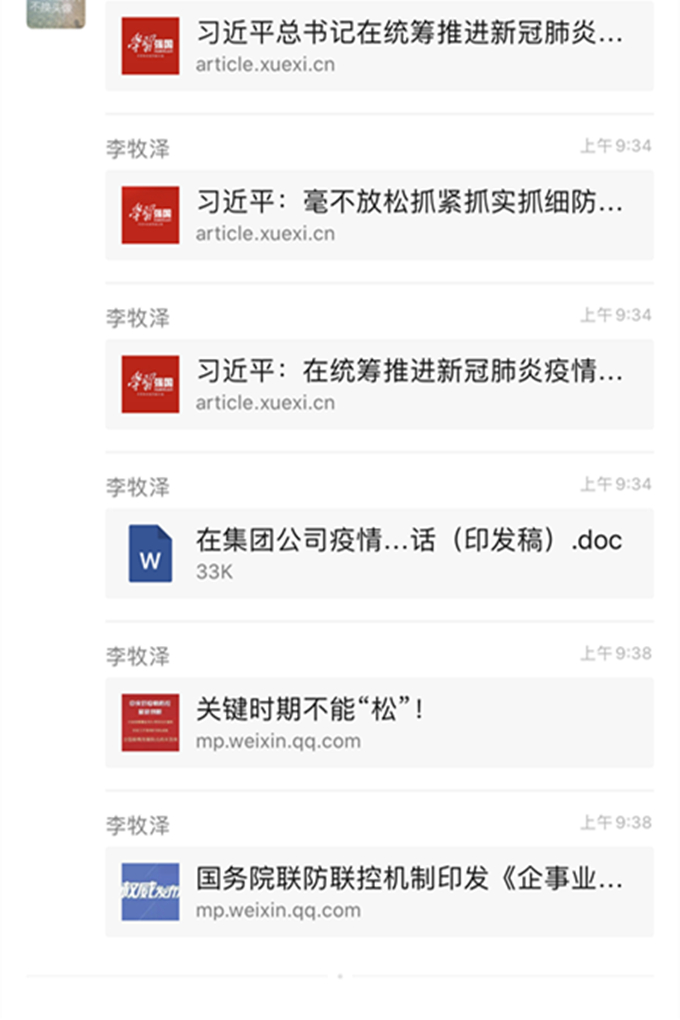This screenshot has height=1020, width=680.
Task: Open 国务院联防联控机制印发 article card
Action: [380, 891]
